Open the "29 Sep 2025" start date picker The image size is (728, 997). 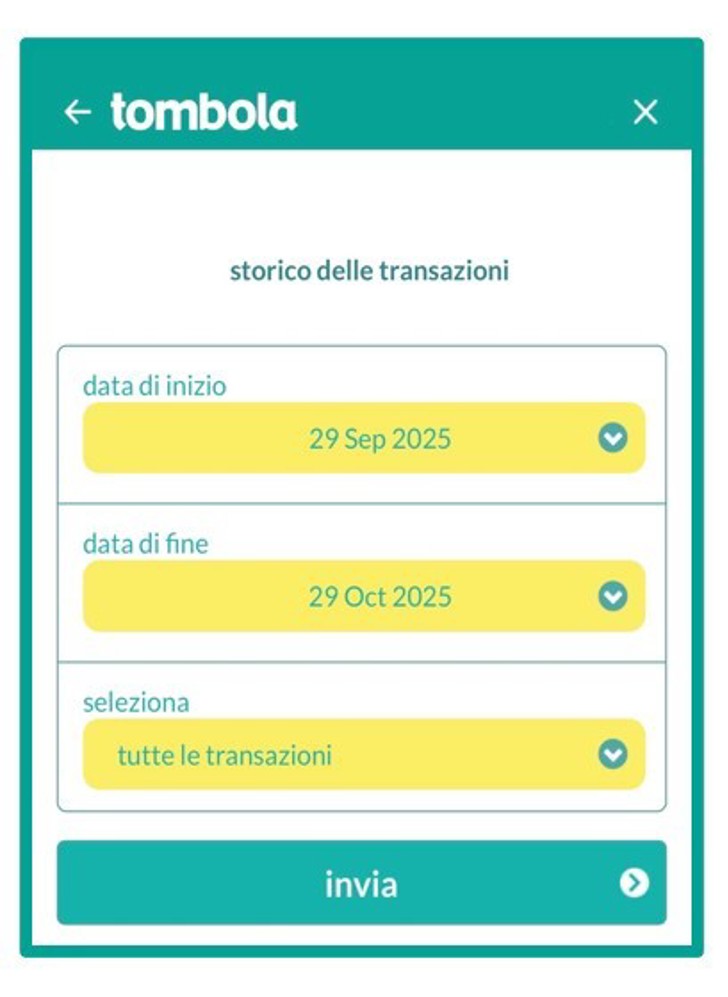(x=380, y=437)
